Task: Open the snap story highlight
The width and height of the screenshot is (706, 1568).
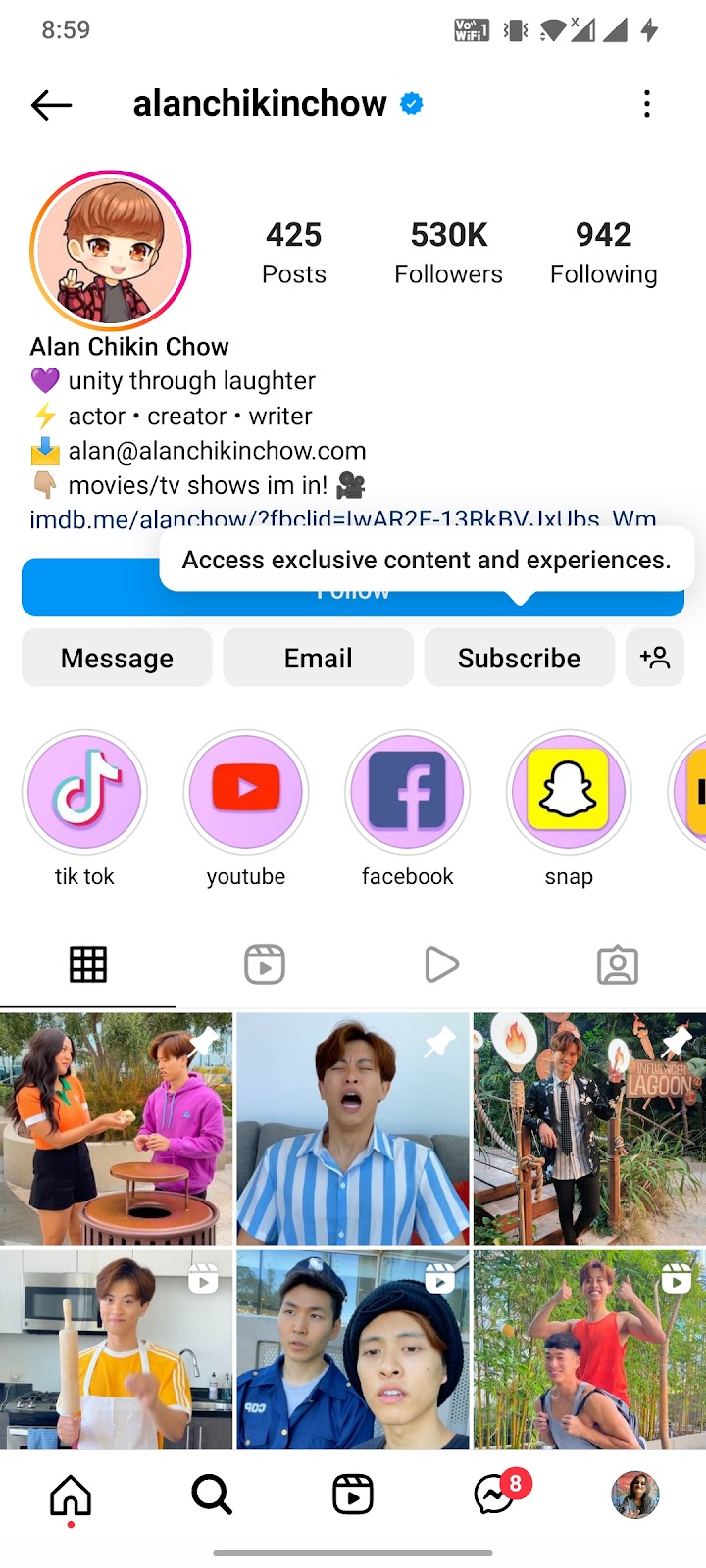Action: 569,792
